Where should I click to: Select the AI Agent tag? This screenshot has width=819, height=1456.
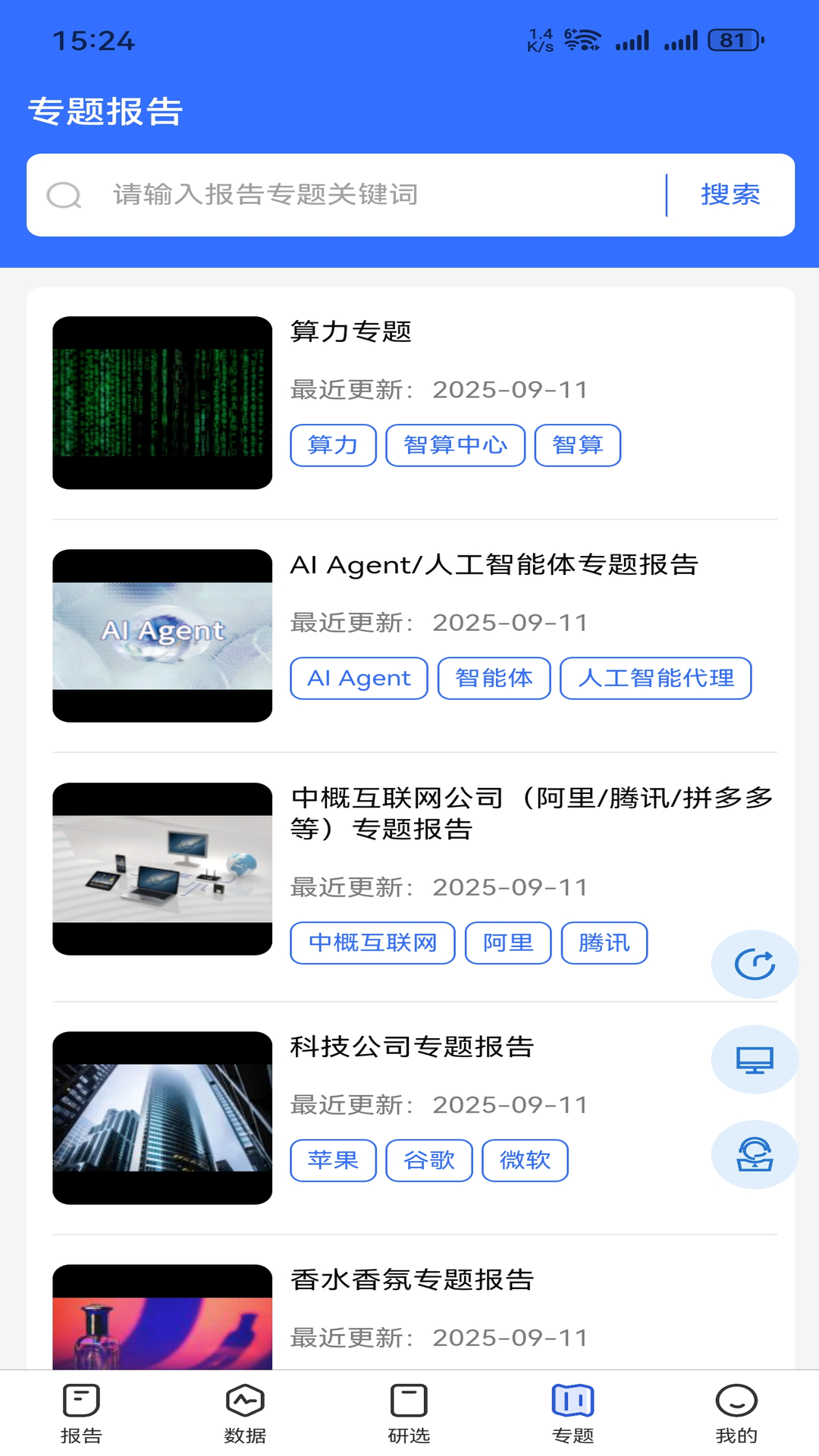[358, 678]
